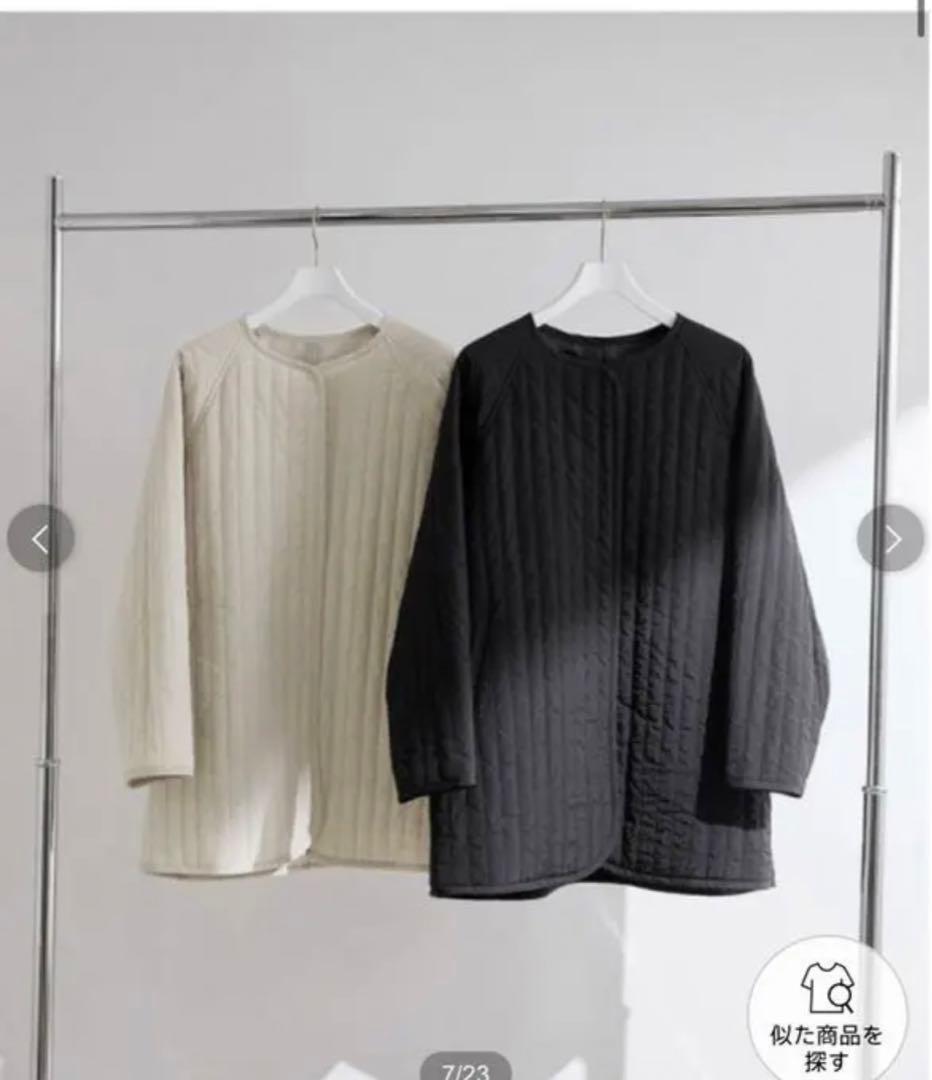Show the next product image

(x=890, y=539)
